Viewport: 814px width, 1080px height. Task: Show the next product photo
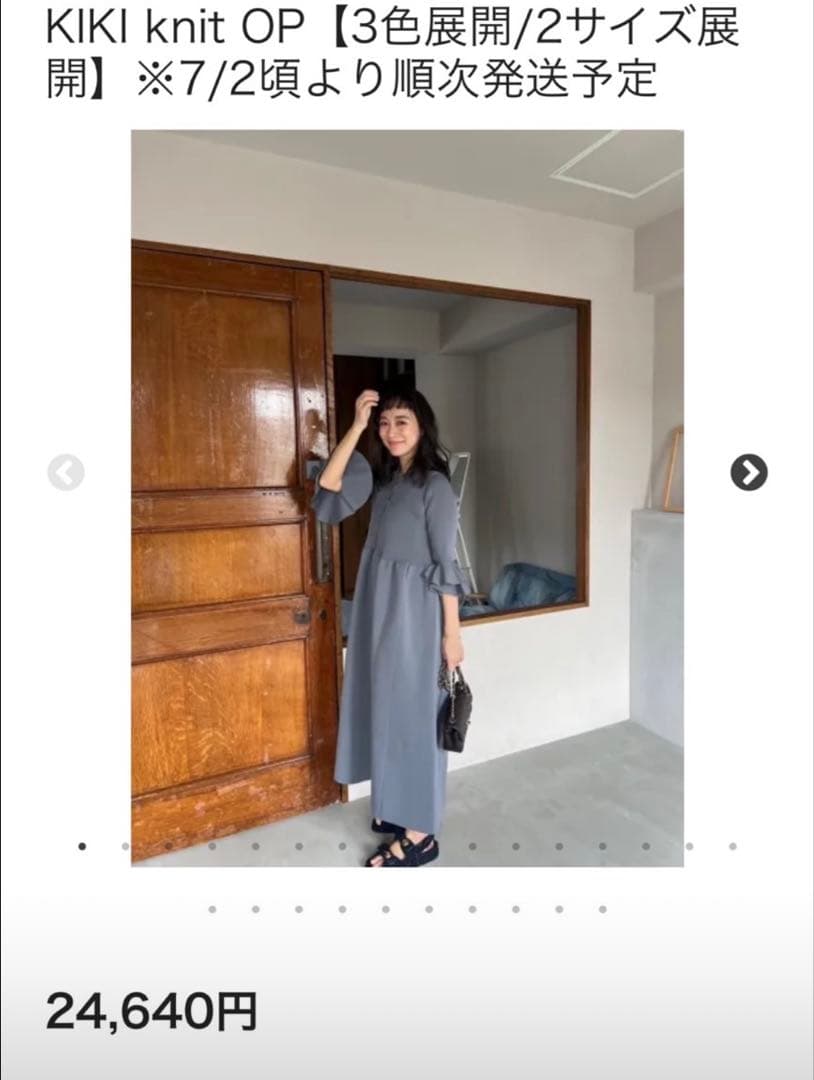coord(749,472)
